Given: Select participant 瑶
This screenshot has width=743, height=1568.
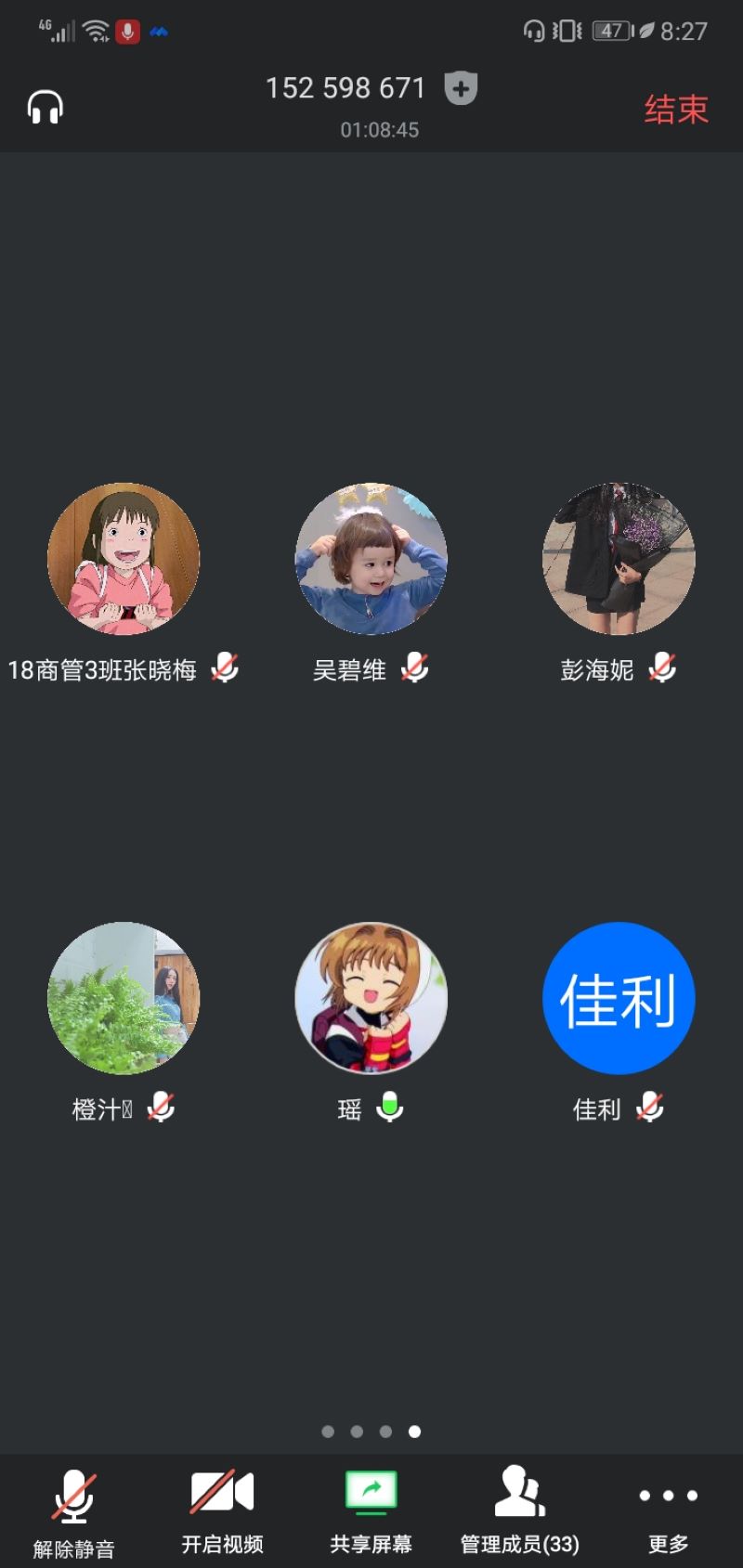Looking at the screenshot, I should point(371,998).
